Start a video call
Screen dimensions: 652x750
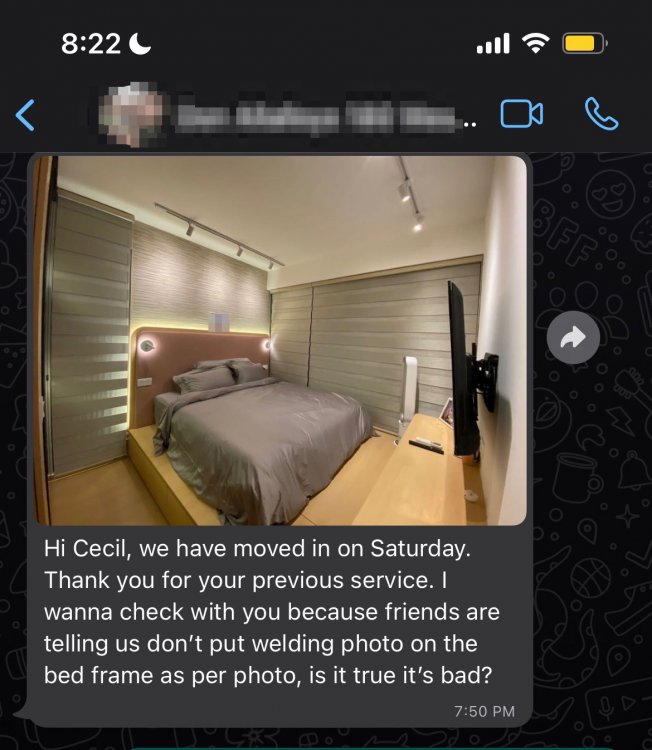(x=521, y=114)
